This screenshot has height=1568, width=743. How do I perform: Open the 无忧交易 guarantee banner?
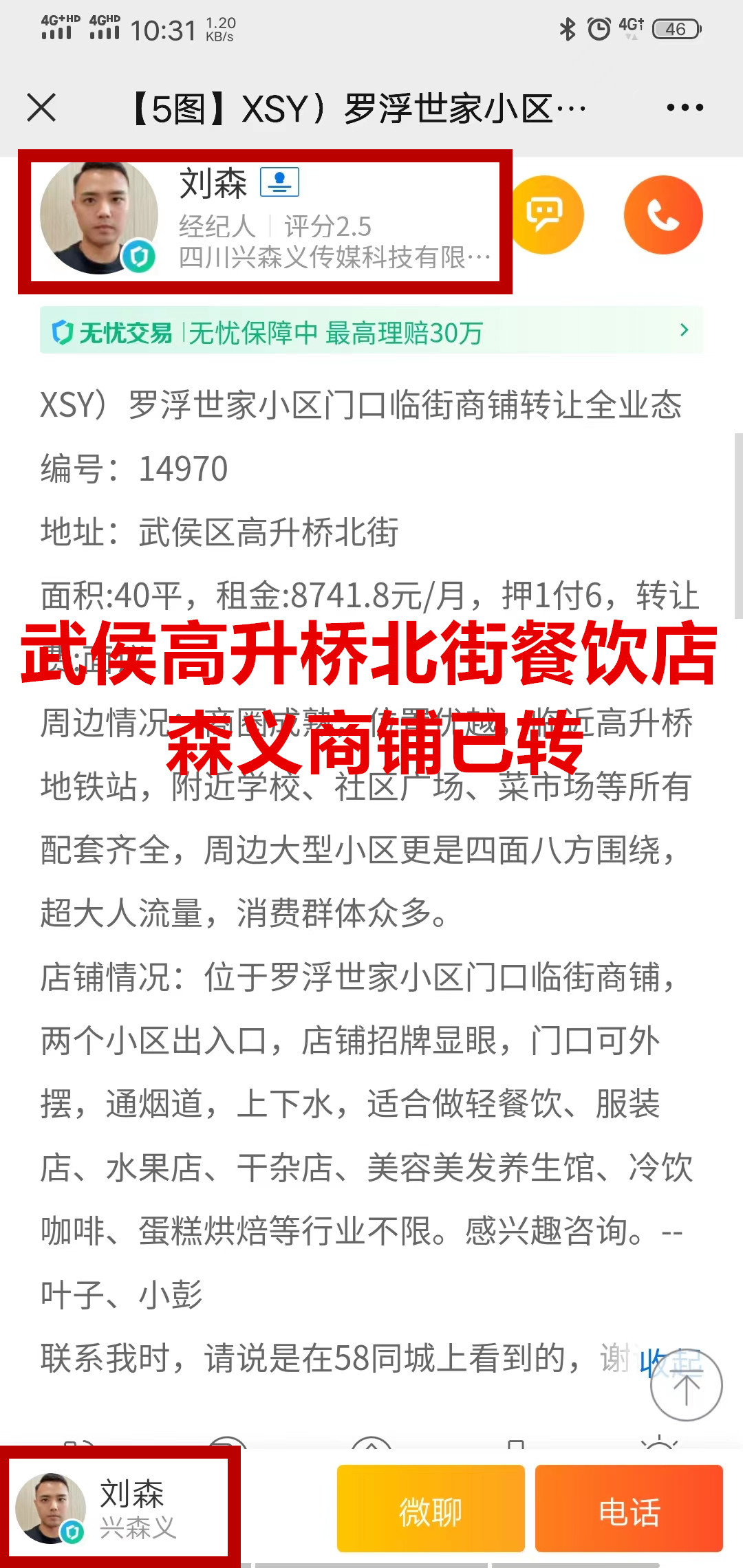[x=371, y=331]
